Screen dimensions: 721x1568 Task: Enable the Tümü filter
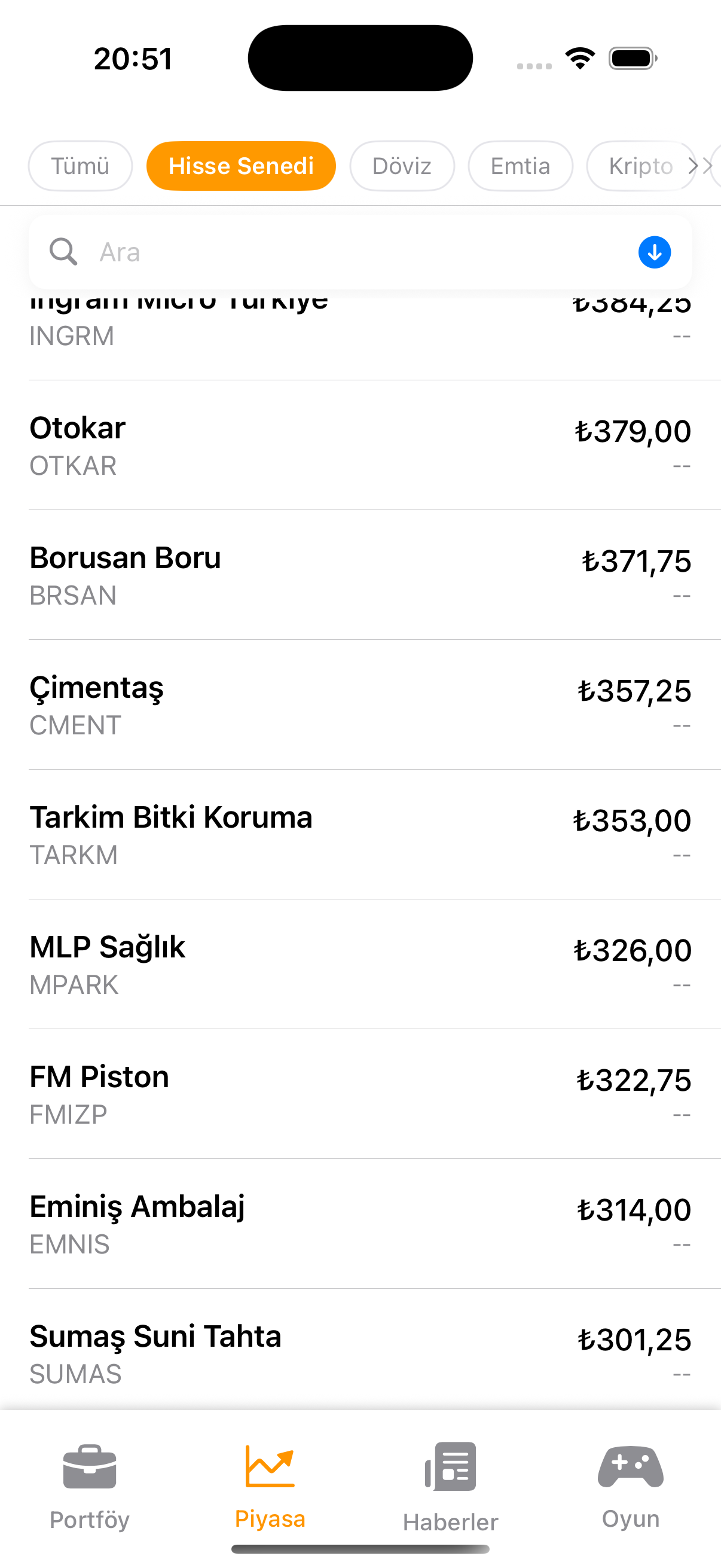(x=80, y=165)
